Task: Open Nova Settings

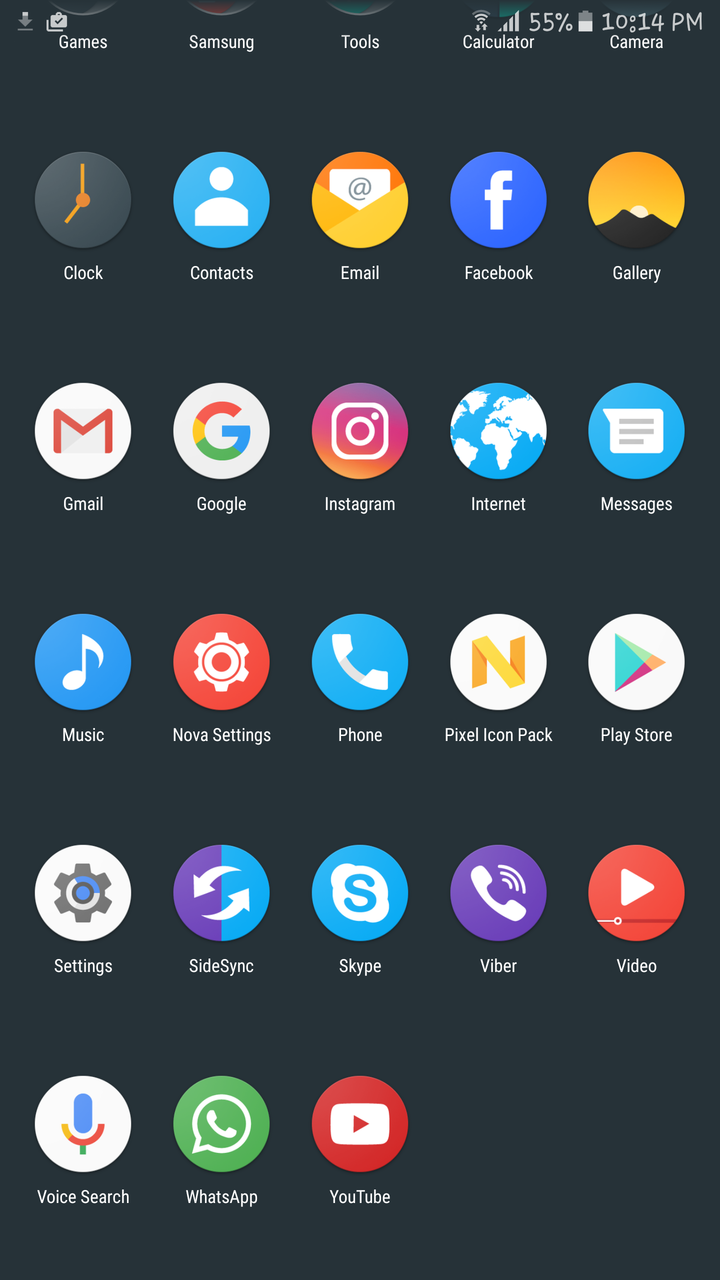Action: pos(221,661)
